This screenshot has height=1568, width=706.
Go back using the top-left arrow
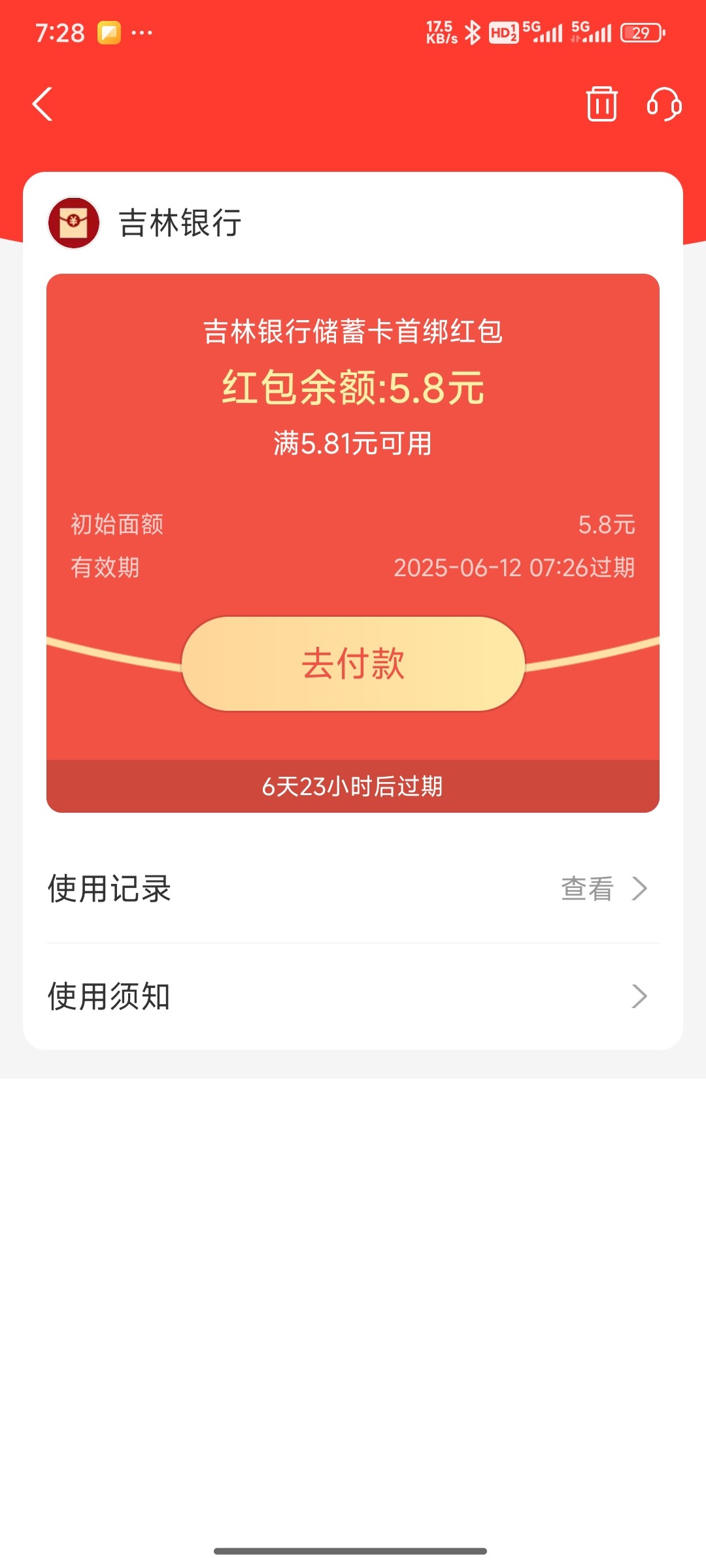43,105
